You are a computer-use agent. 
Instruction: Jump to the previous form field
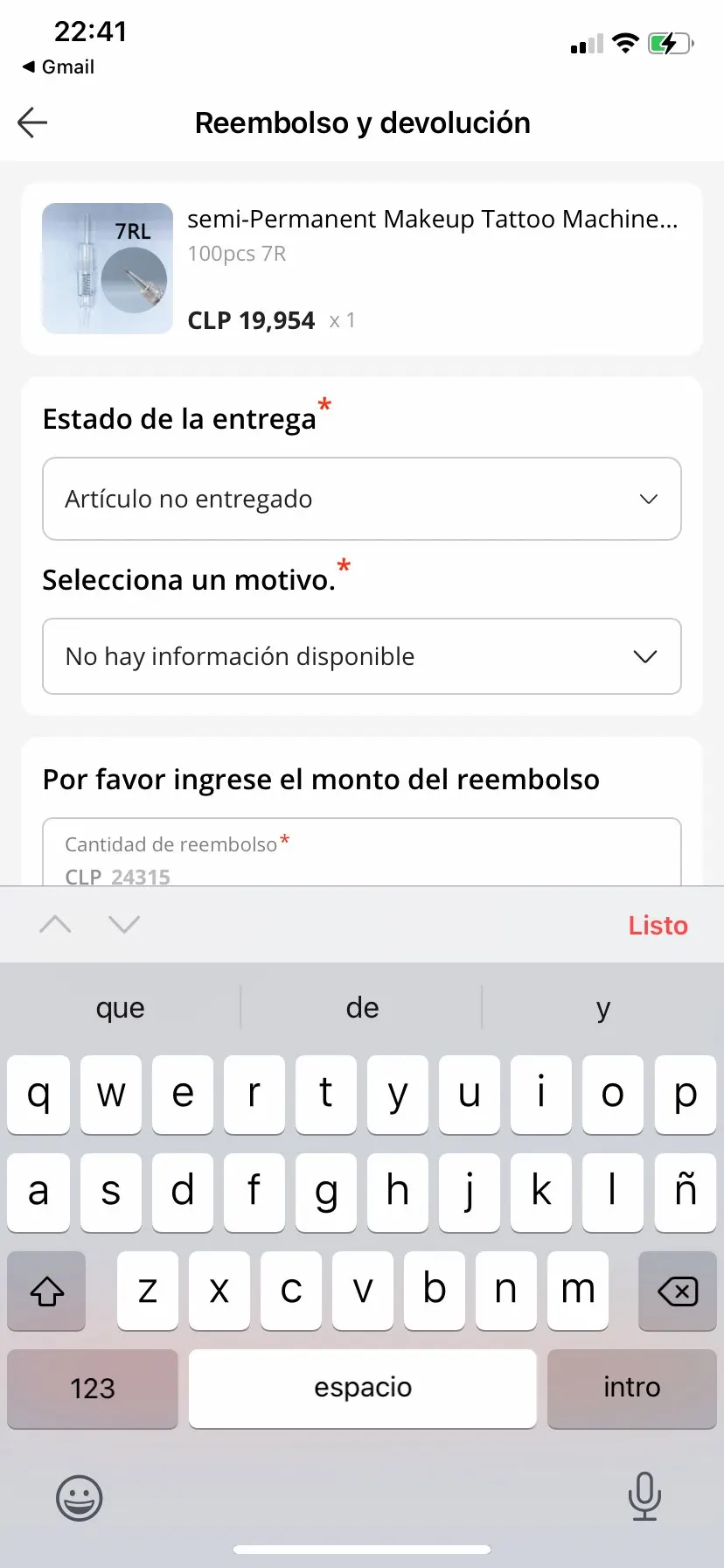[55, 924]
